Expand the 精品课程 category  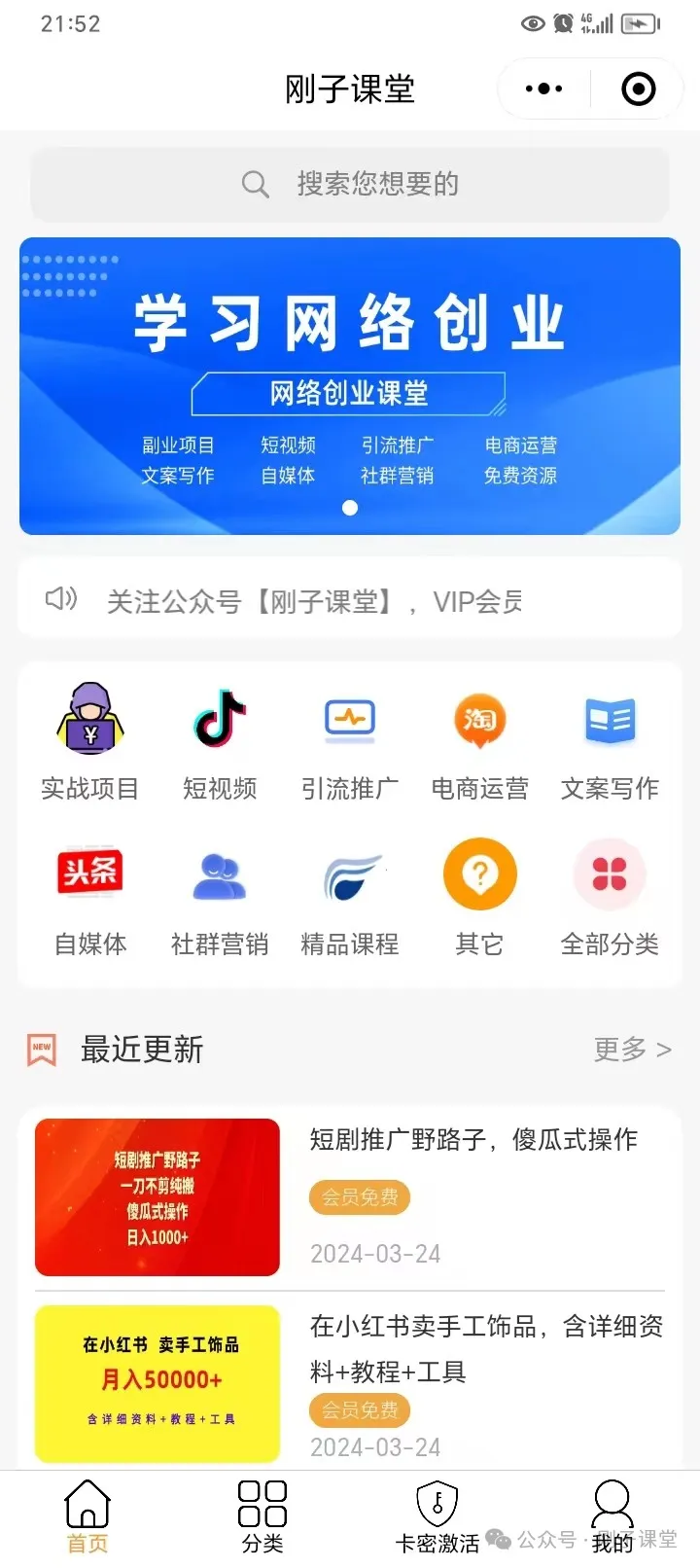[x=350, y=873]
